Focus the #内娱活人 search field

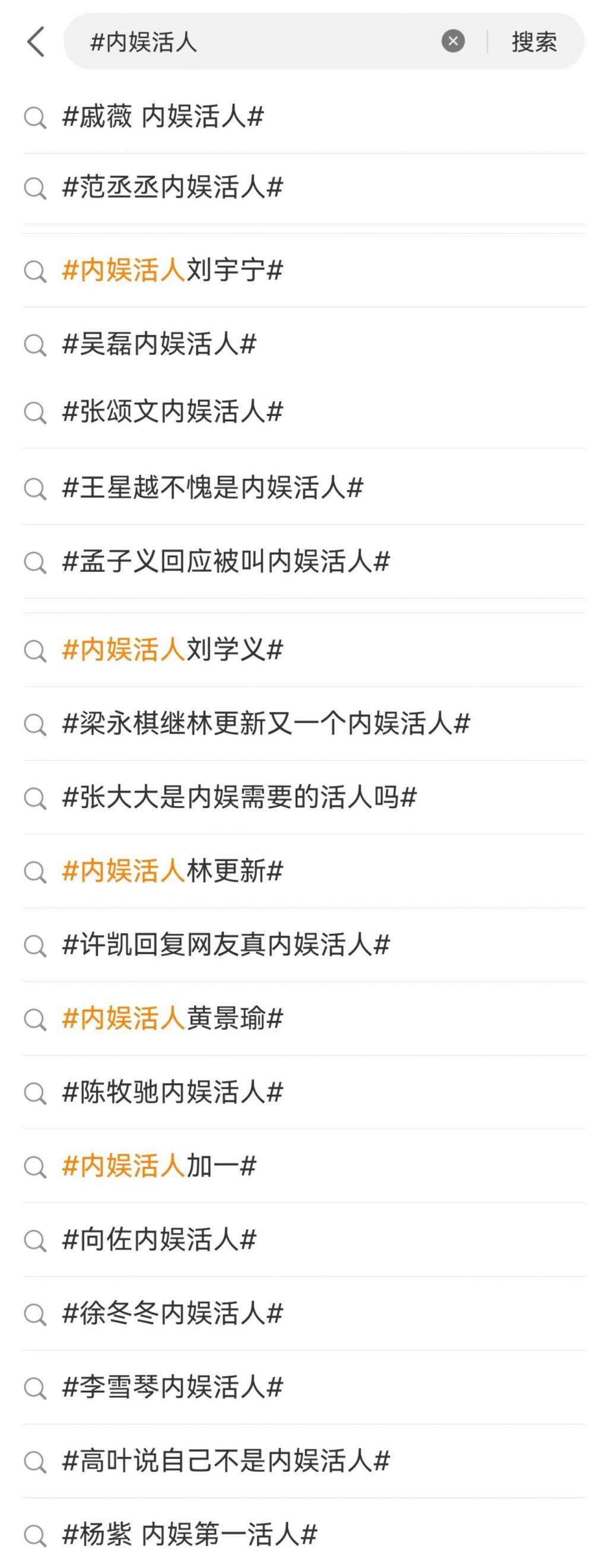(x=256, y=42)
